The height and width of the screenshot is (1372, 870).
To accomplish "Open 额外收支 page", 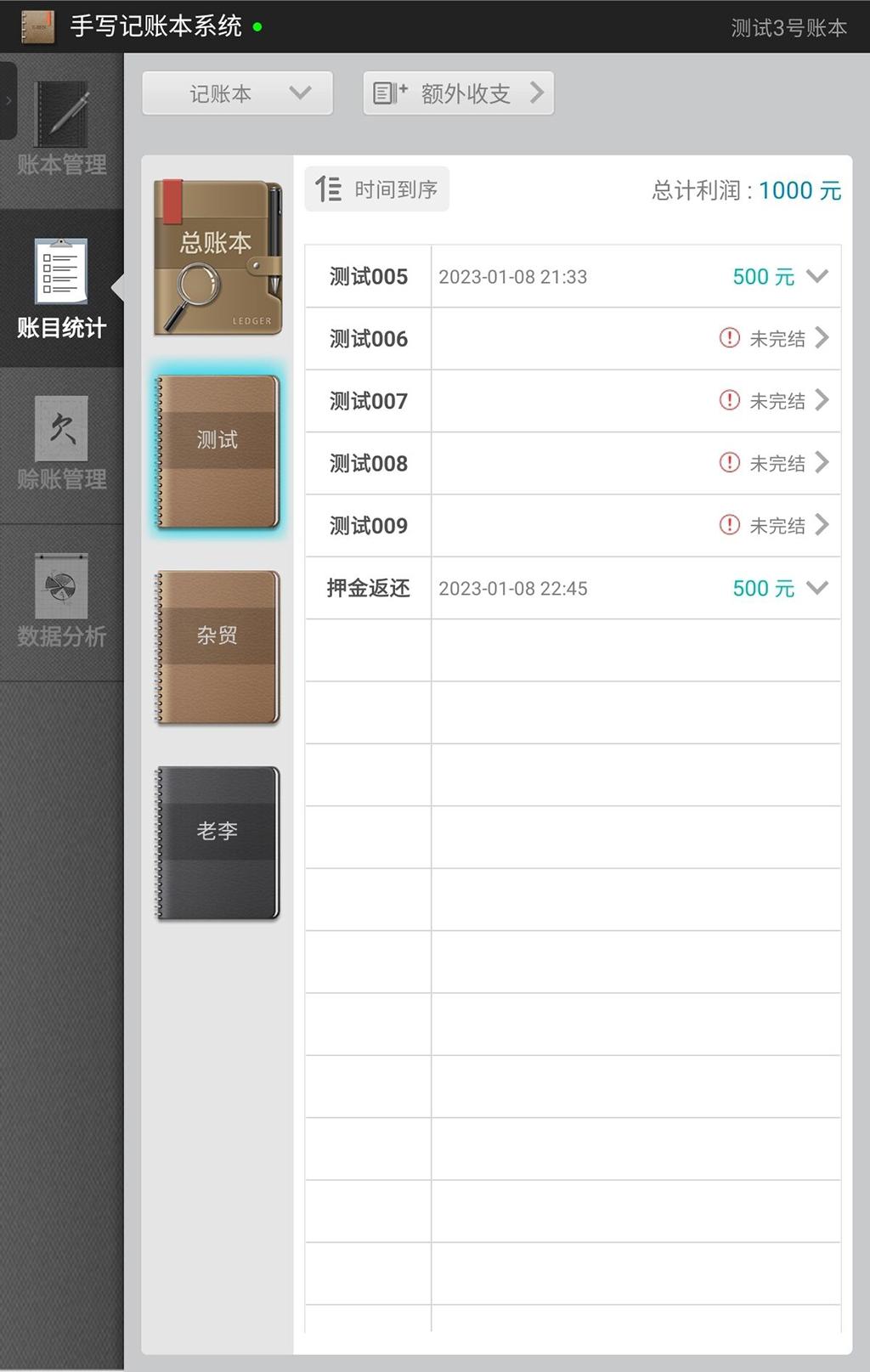I will click(458, 93).
